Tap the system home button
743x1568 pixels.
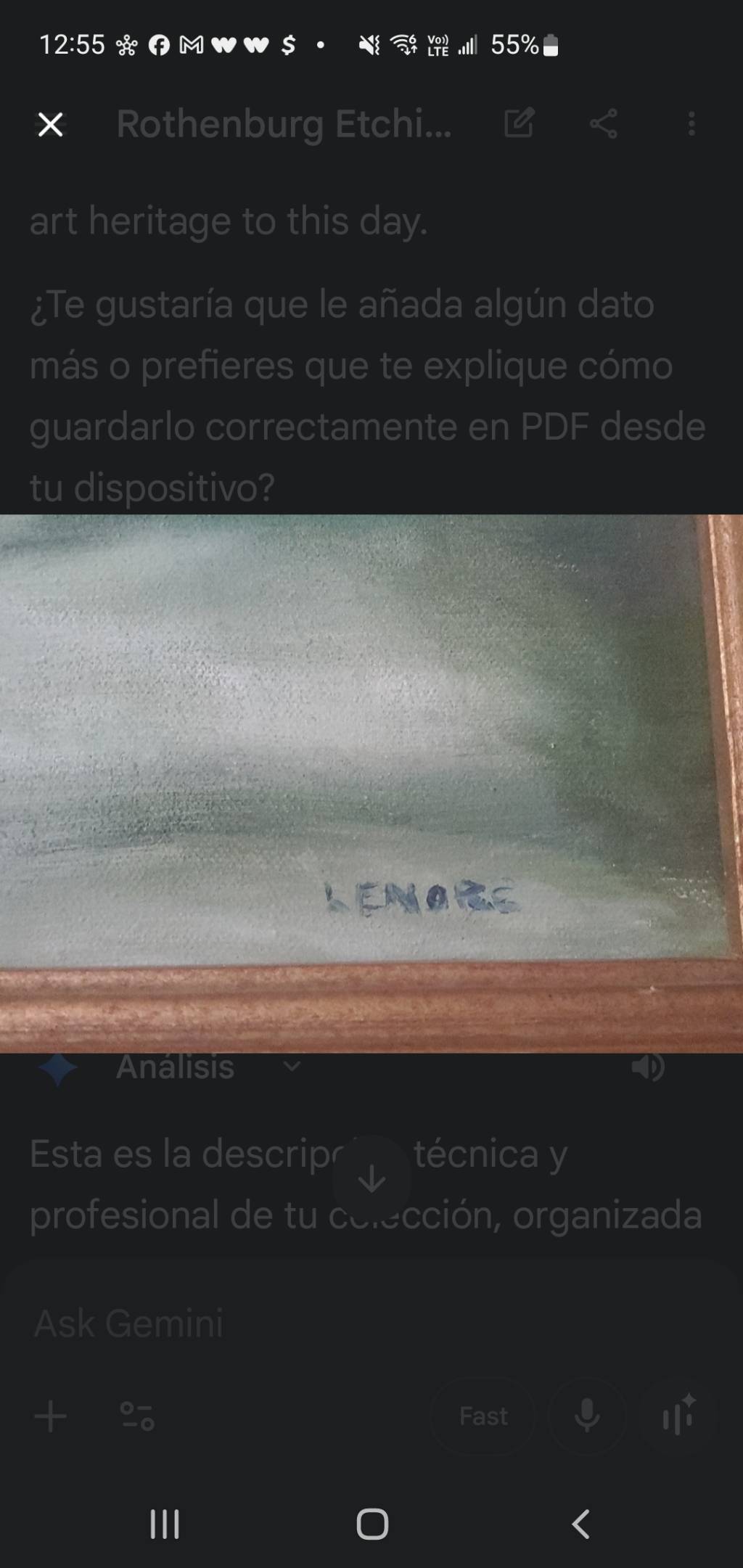pyautogui.click(x=372, y=1524)
